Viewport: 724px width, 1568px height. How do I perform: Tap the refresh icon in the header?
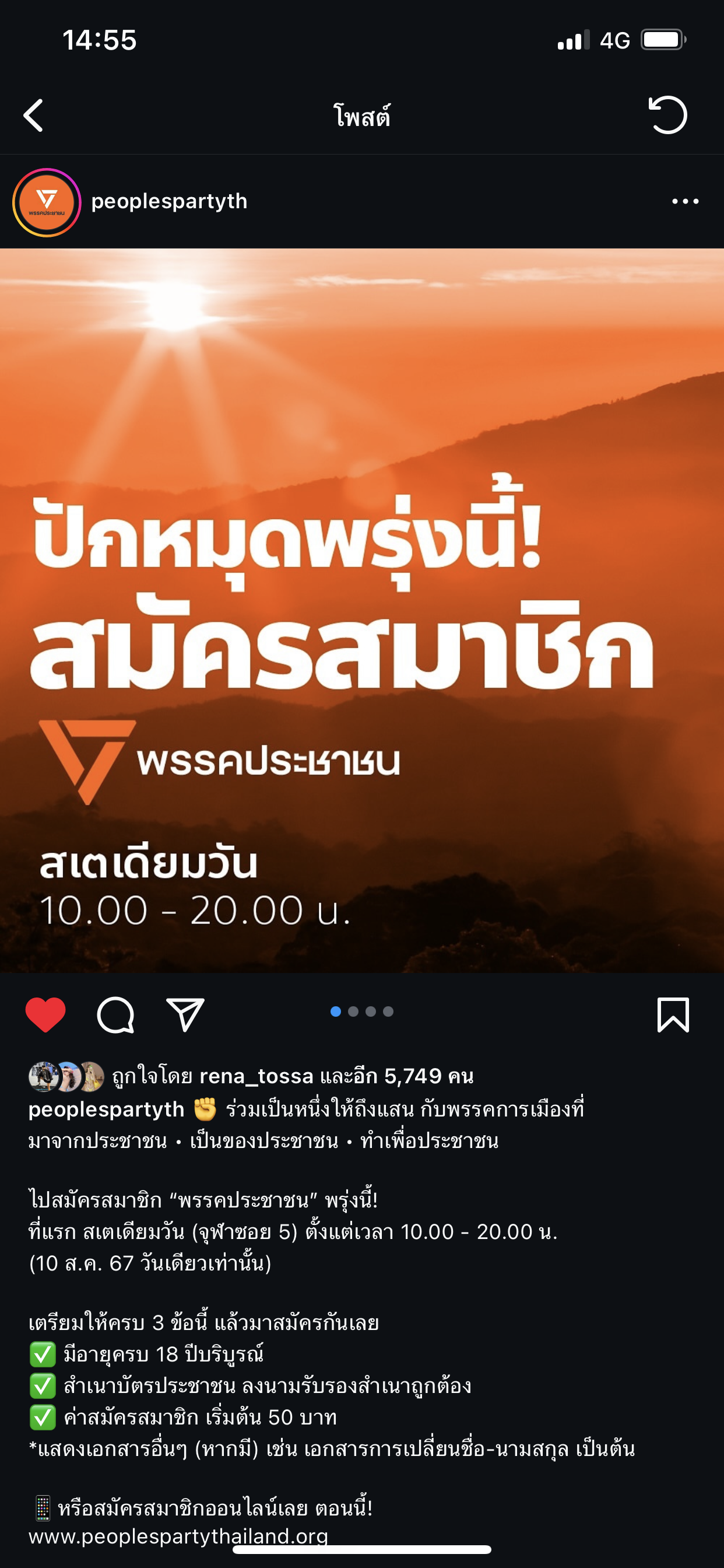pyautogui.click(x=667, y=115)
